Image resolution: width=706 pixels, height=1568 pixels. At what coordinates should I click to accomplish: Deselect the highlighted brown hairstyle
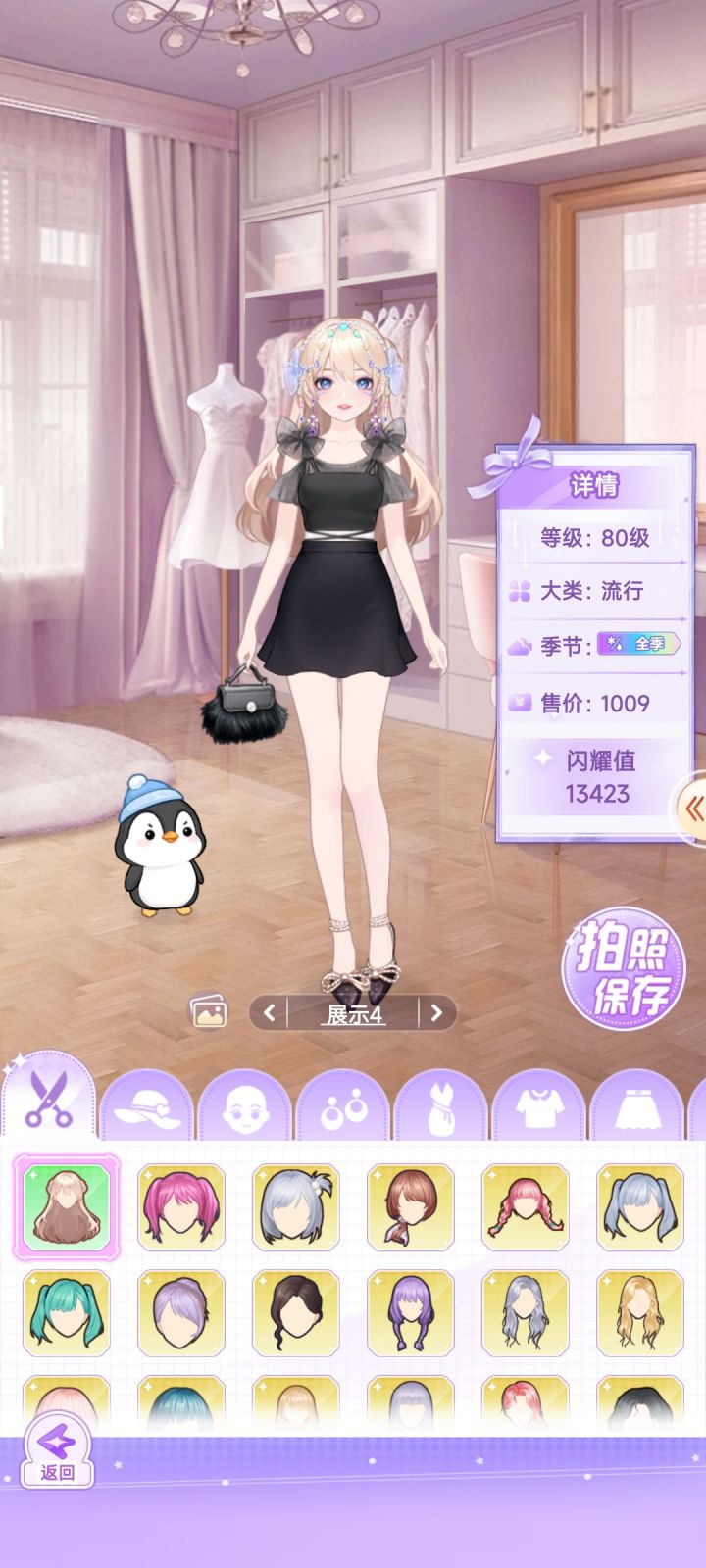(66, 1208)
